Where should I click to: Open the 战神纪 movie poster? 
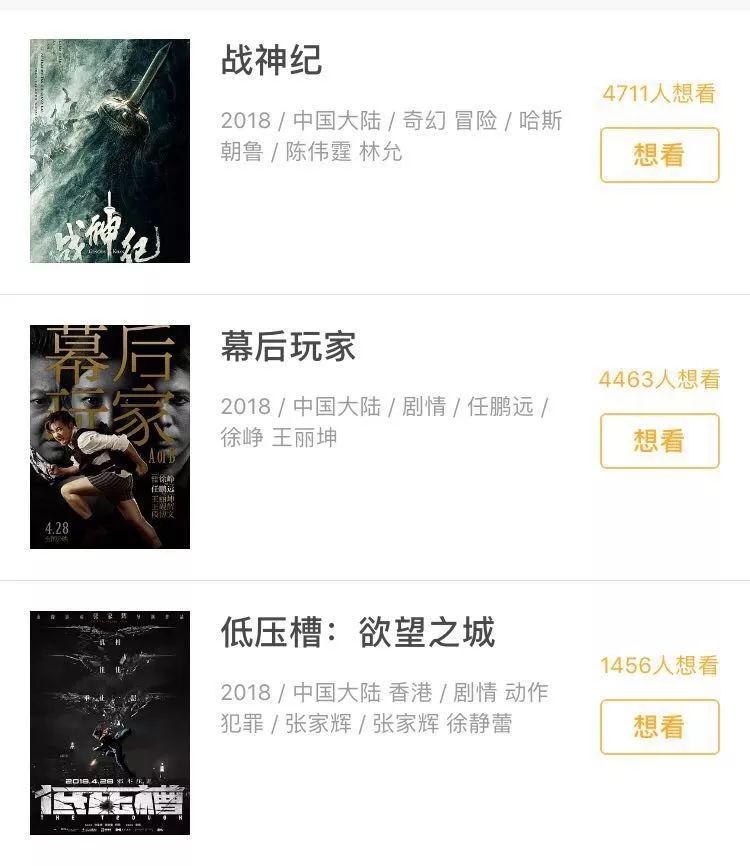[x=110, y=151]
